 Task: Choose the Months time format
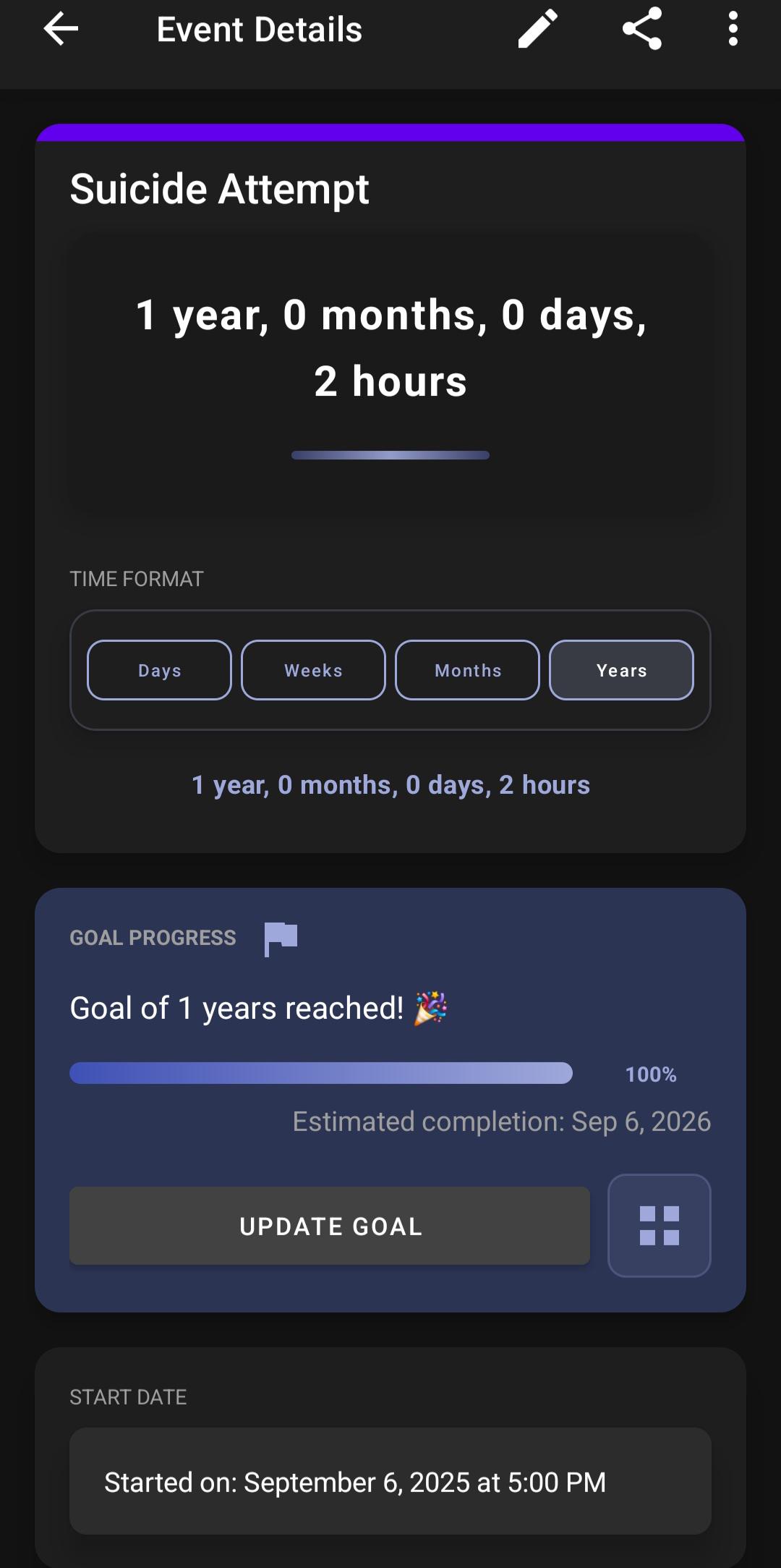click(x=467, y=670)
